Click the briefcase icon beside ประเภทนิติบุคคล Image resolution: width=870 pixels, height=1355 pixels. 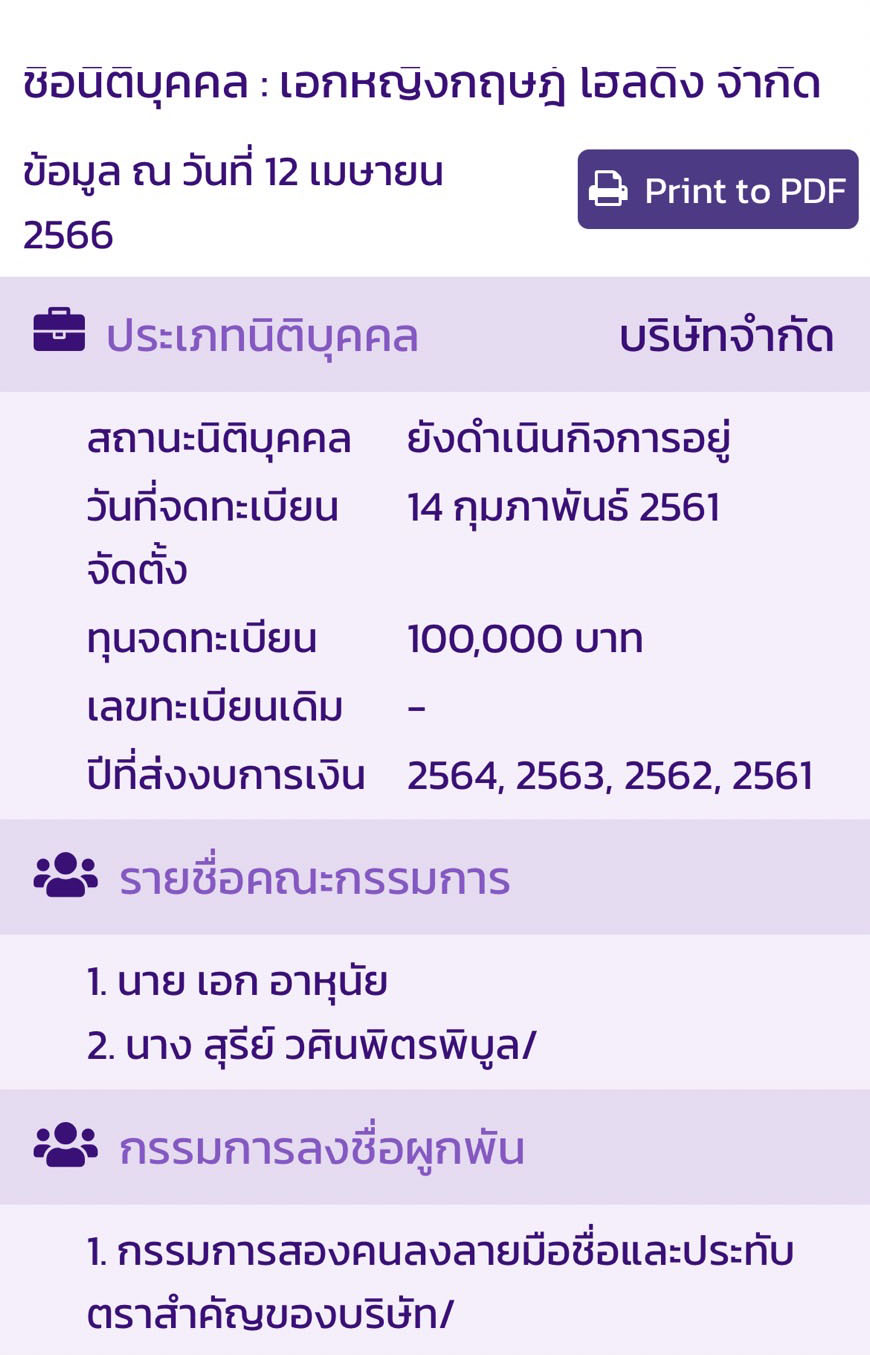[57, 335]
